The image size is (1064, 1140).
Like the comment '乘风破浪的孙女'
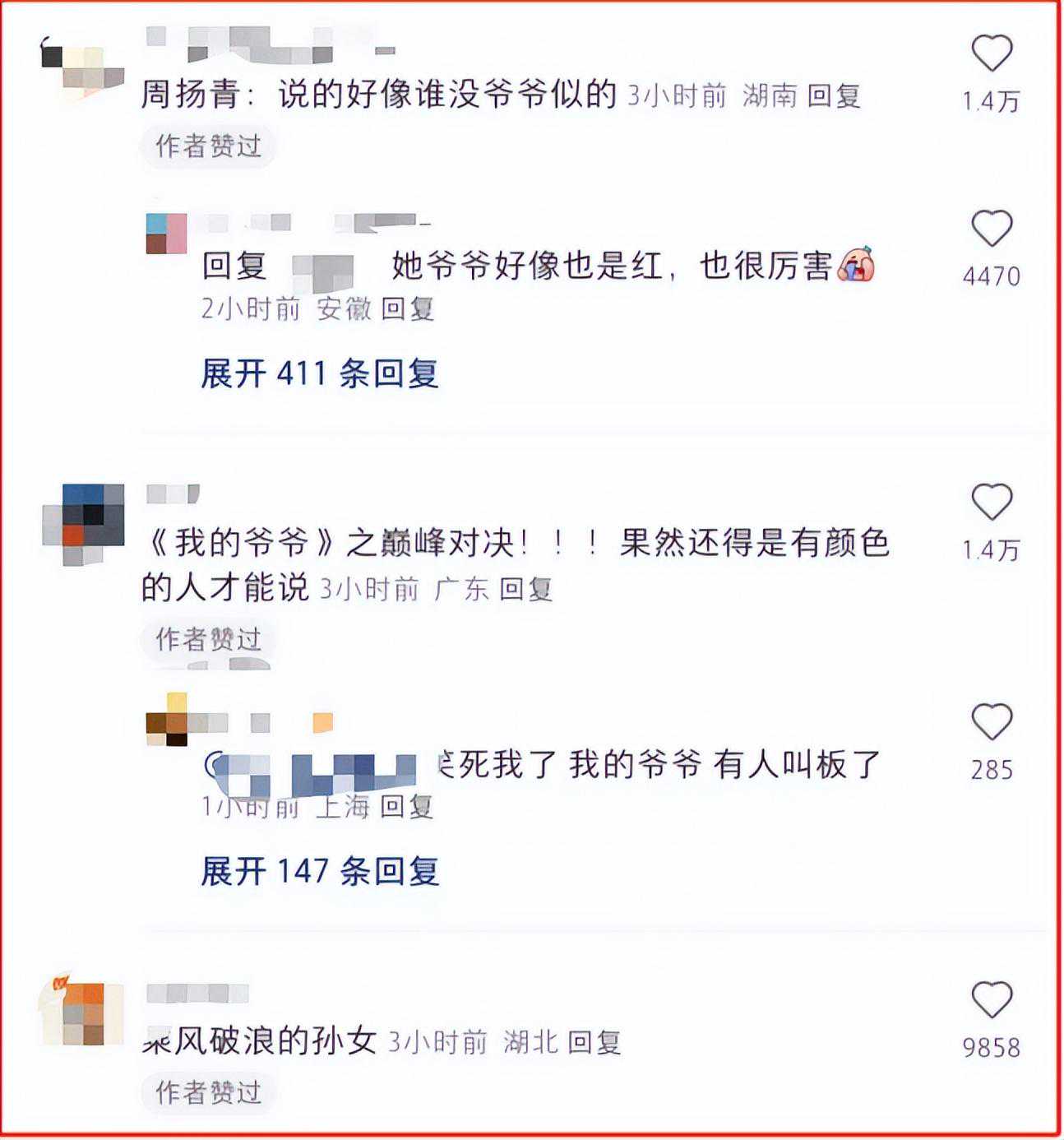pyautogui.click(x=992, y=1000)
